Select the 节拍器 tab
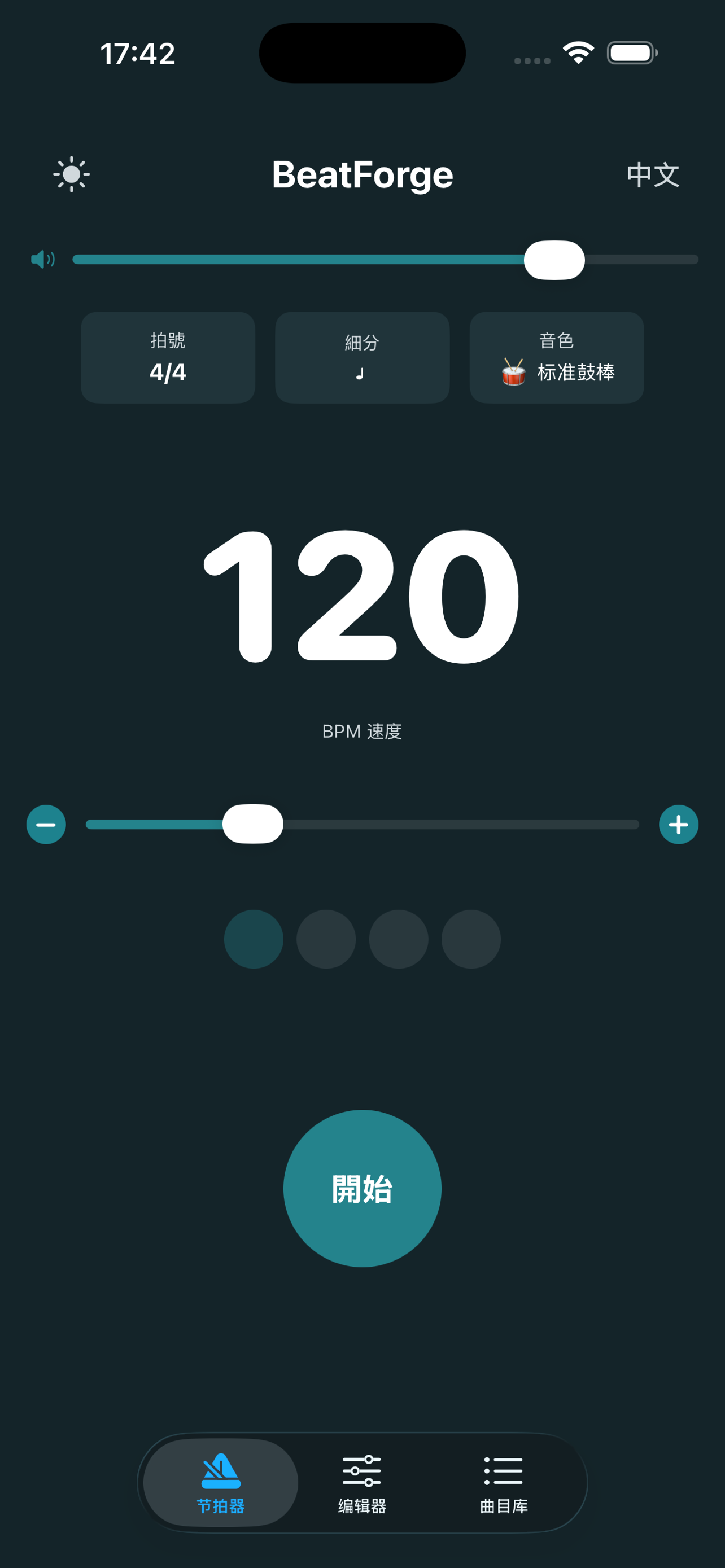Screen dimensions: 725x1568 220,1483
